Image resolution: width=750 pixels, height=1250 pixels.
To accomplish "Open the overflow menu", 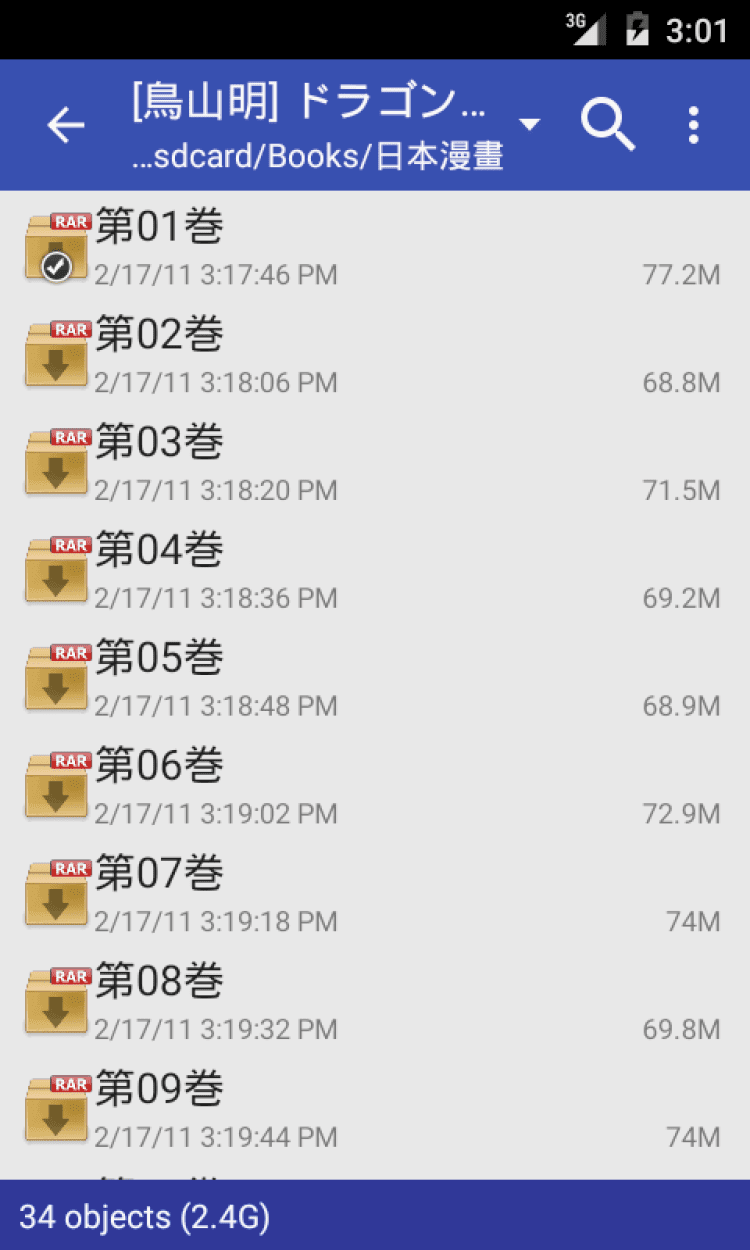I will point(694,126).
